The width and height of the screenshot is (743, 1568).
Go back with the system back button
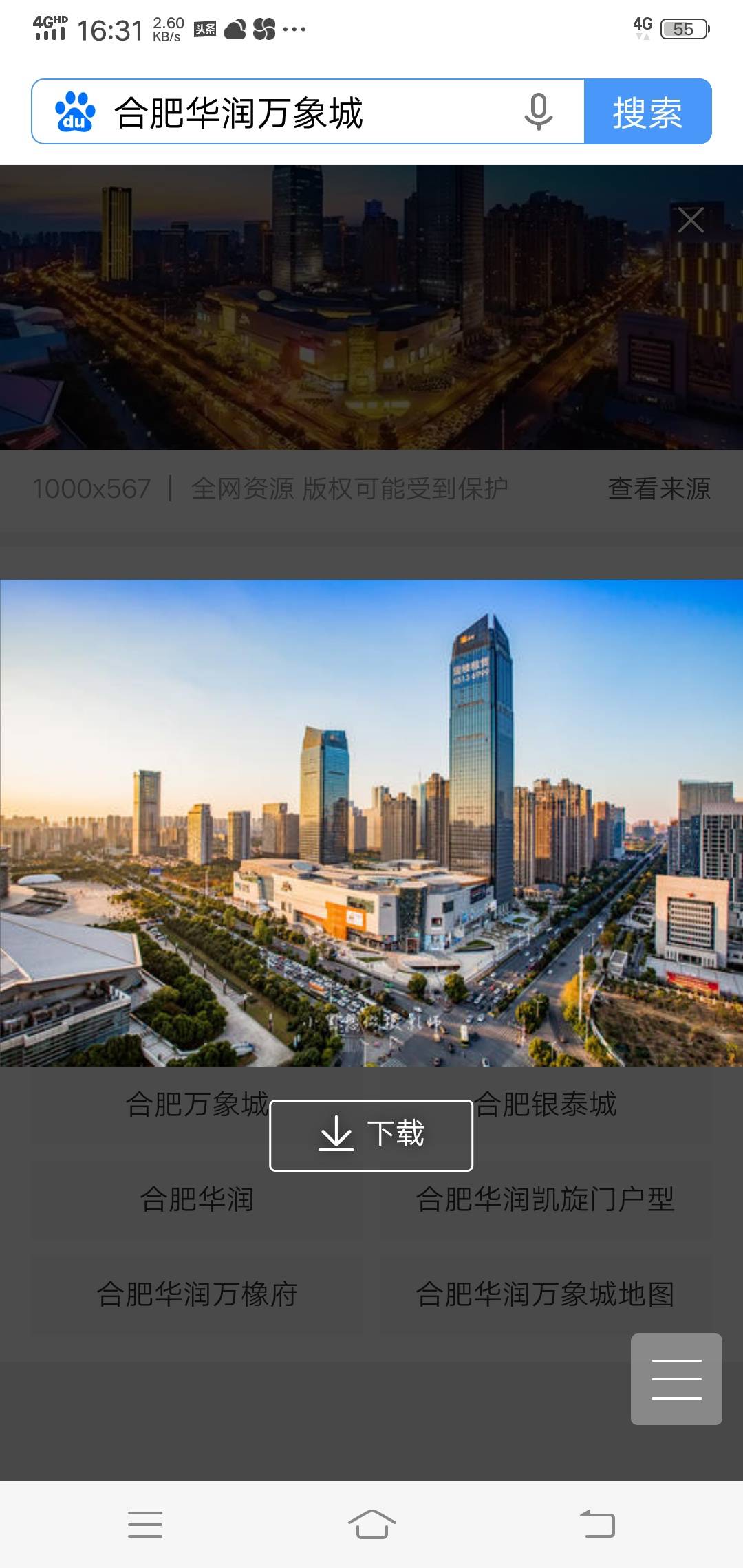tap(597, 1525)
